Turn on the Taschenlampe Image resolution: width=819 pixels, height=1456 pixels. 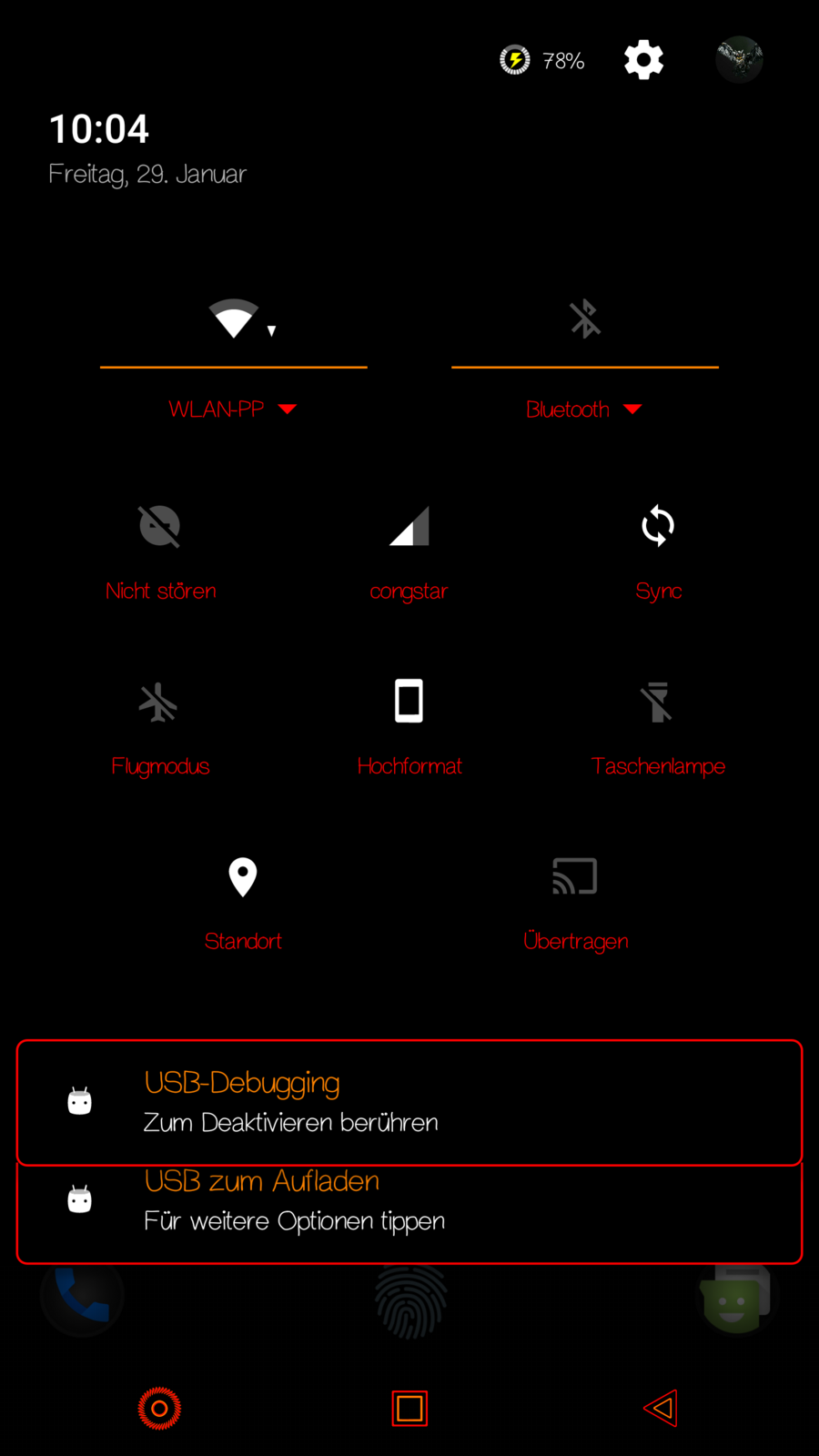coord(658,703)
